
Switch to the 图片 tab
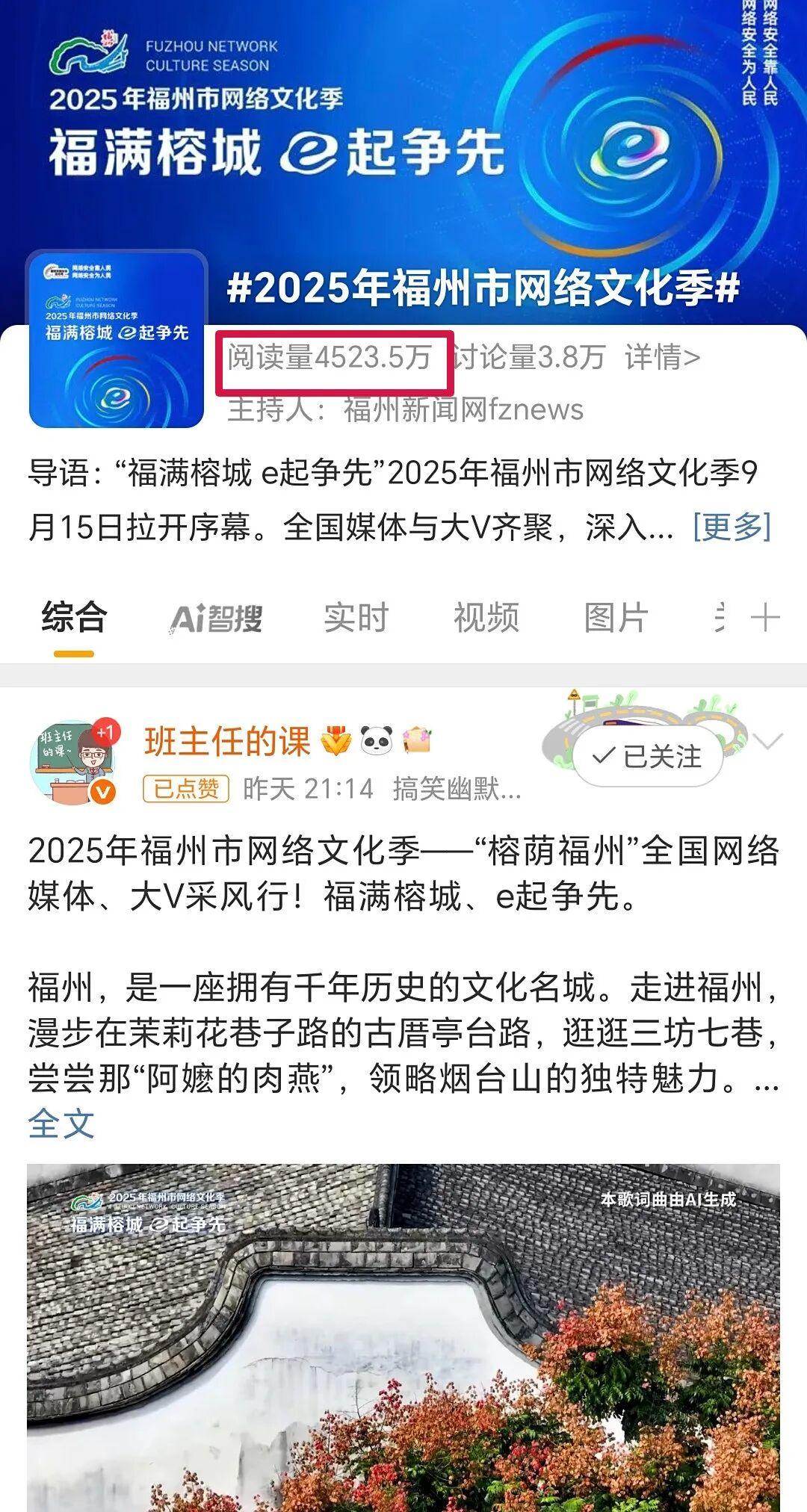(x=616, y=619)
